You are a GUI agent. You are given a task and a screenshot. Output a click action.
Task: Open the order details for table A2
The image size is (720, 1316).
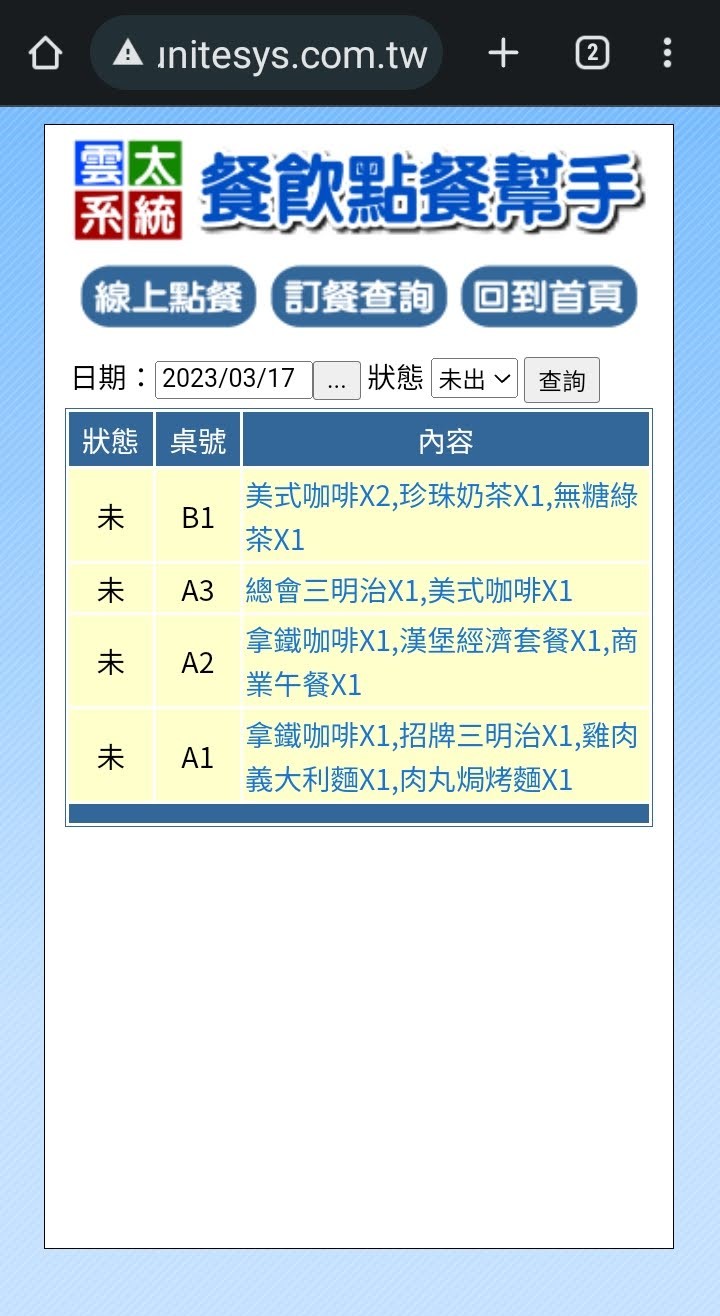(441, 662)
